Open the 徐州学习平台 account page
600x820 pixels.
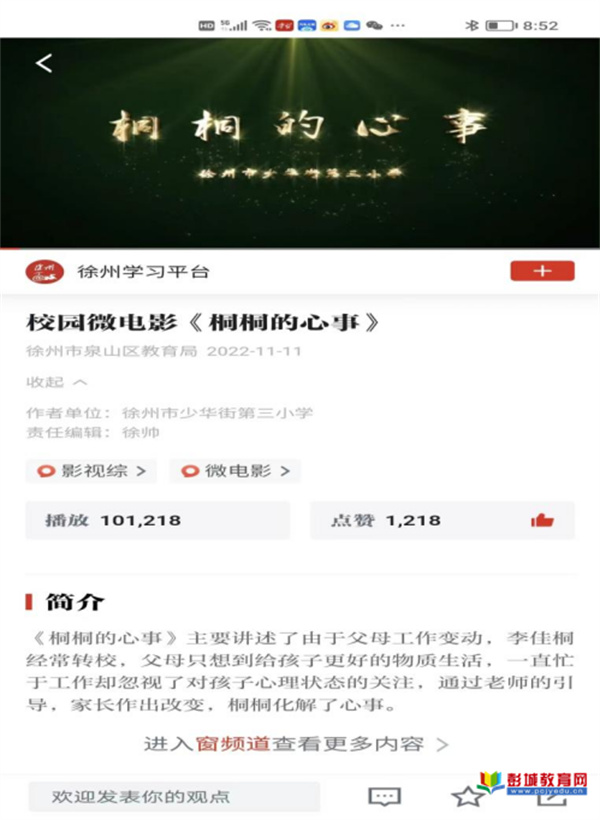point(144,271)
